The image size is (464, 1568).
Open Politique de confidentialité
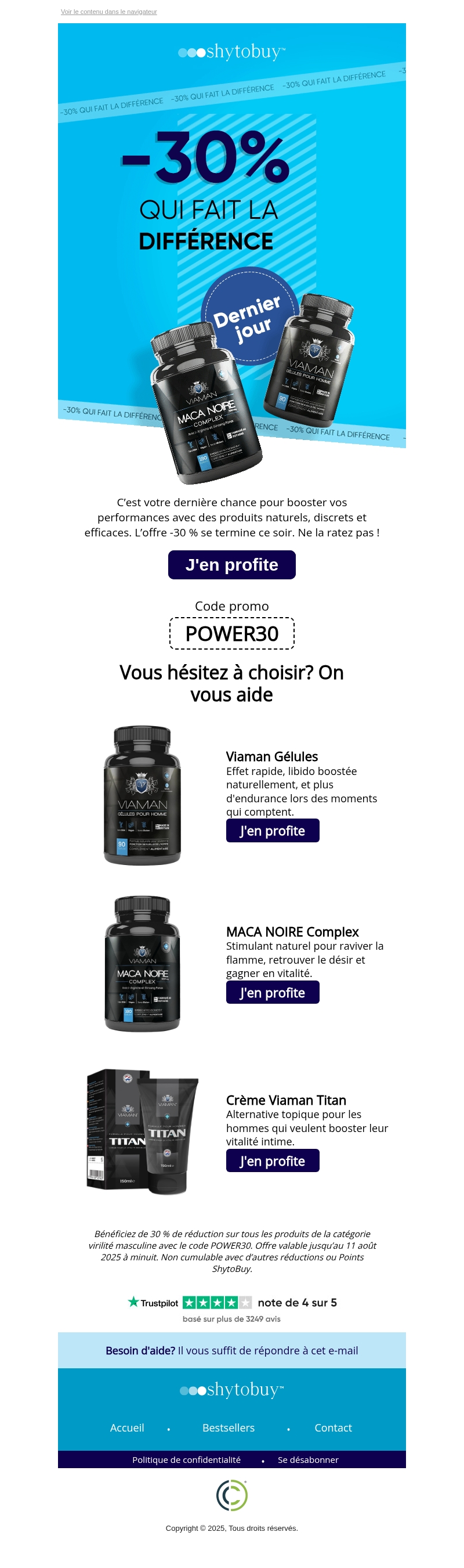[x=186, y=1459]
